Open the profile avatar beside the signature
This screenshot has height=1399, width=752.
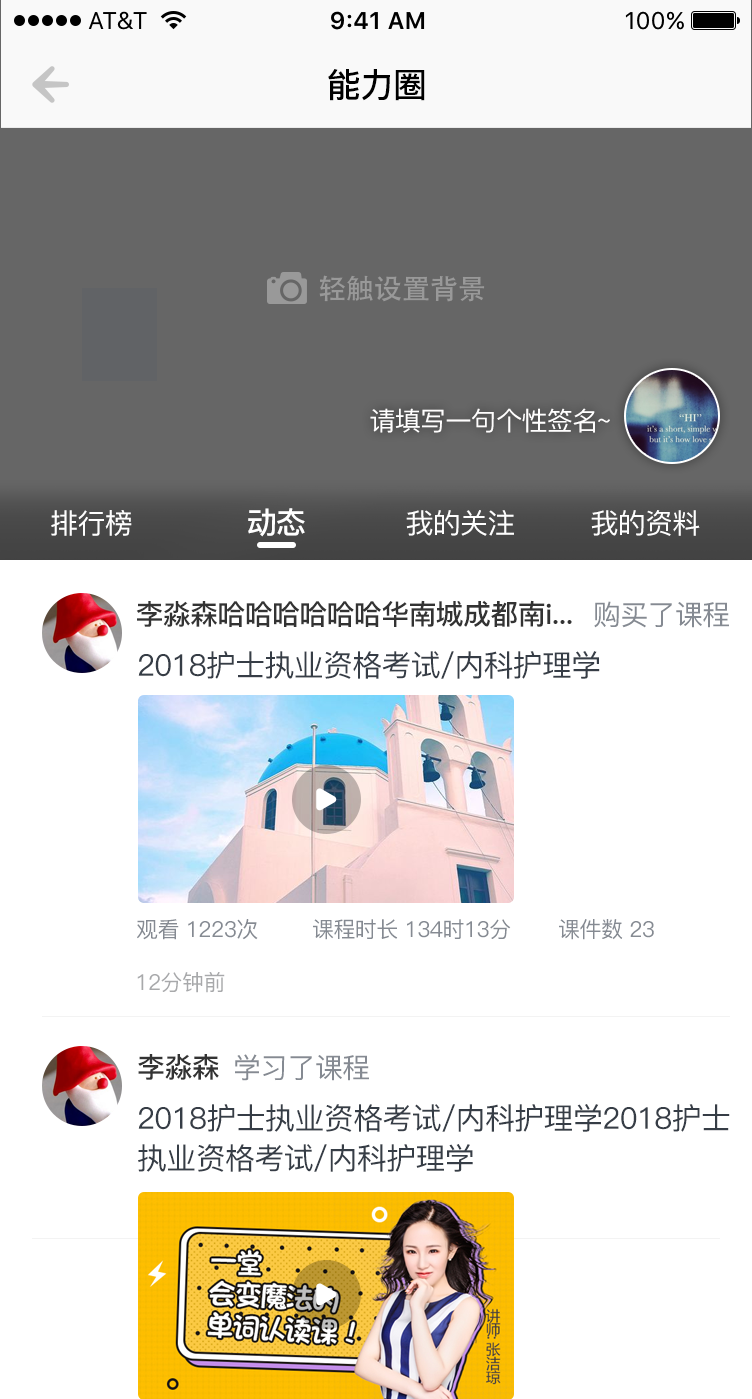click(672, 417)
